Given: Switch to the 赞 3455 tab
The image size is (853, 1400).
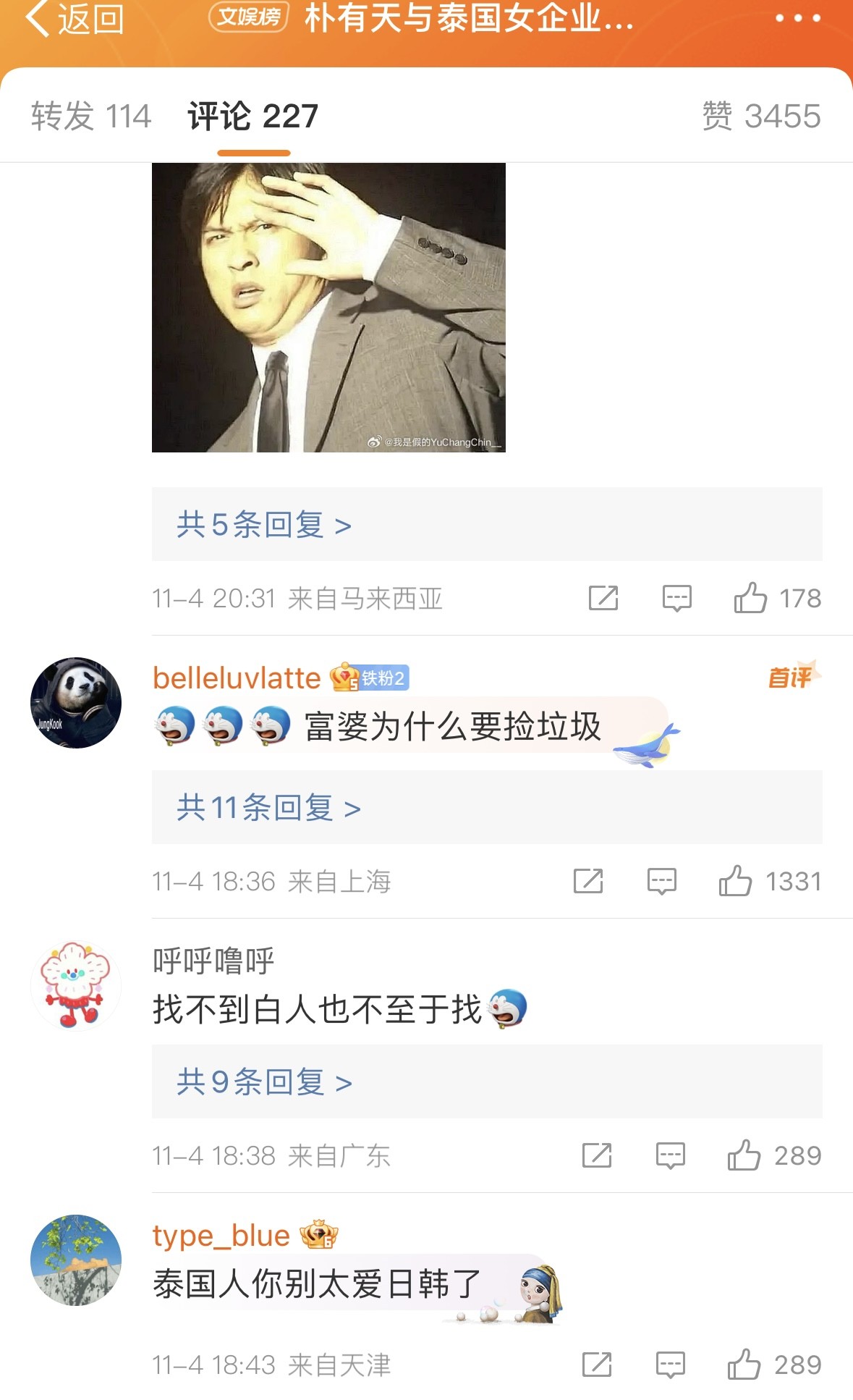Looking at the screenshot, I should 761,117.
